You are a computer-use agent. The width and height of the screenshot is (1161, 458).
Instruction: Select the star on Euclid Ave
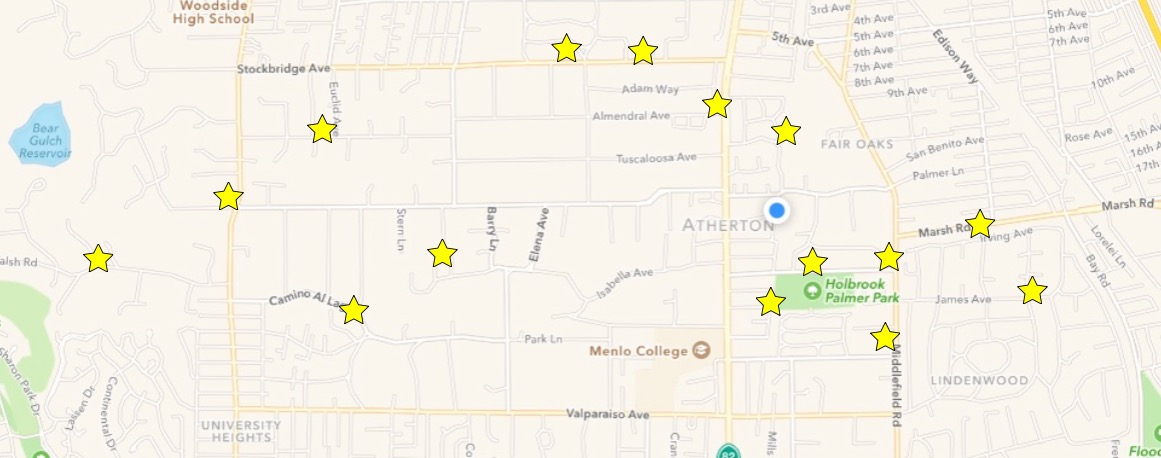(x=322, y=129)
